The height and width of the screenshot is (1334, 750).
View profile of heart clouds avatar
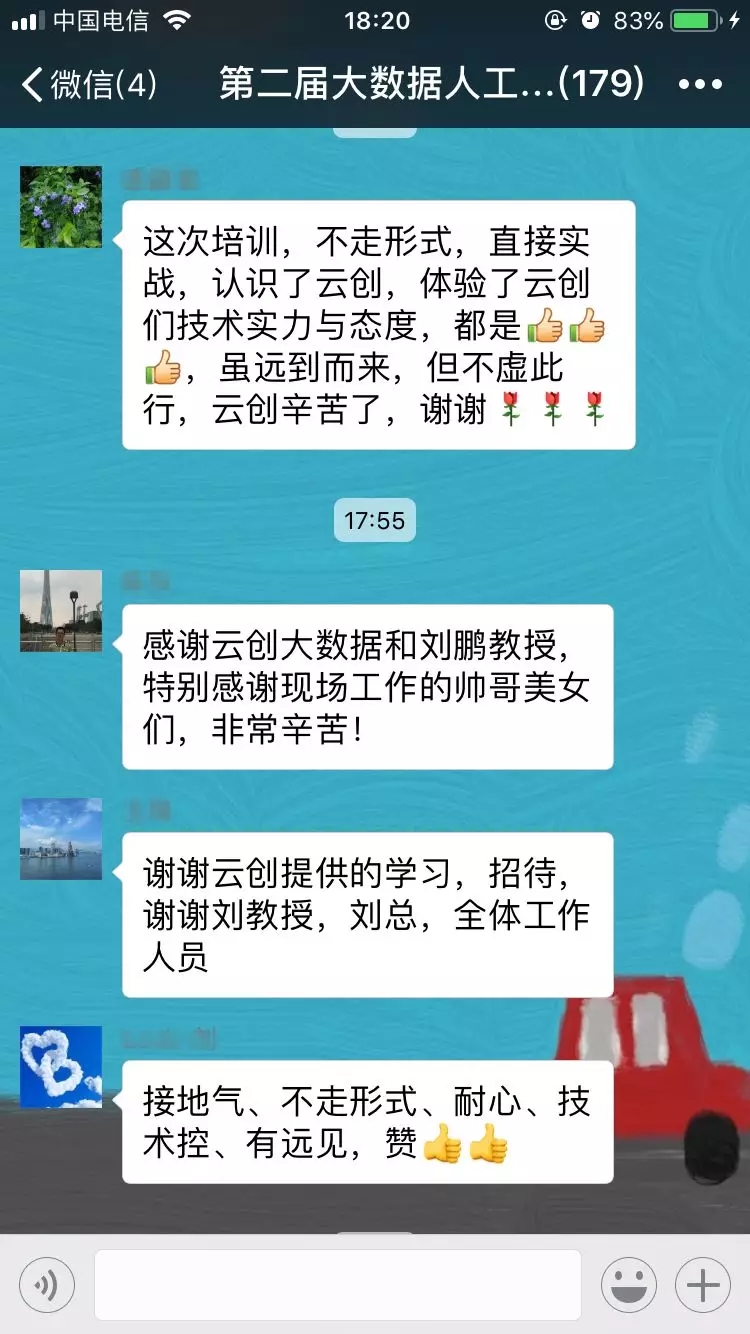[61, 1067]
